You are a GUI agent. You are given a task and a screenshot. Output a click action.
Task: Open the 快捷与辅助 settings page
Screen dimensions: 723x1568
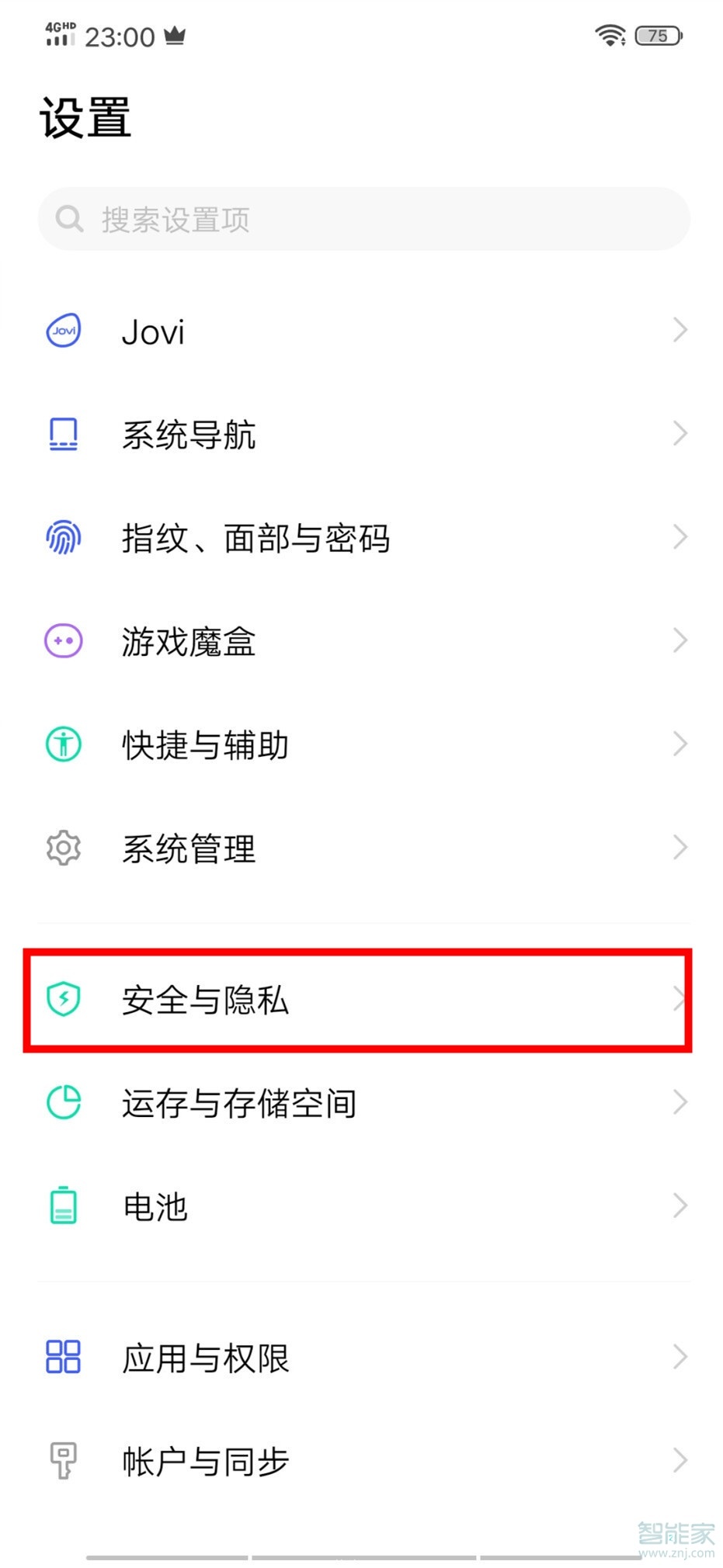click(x=361, y=744)
